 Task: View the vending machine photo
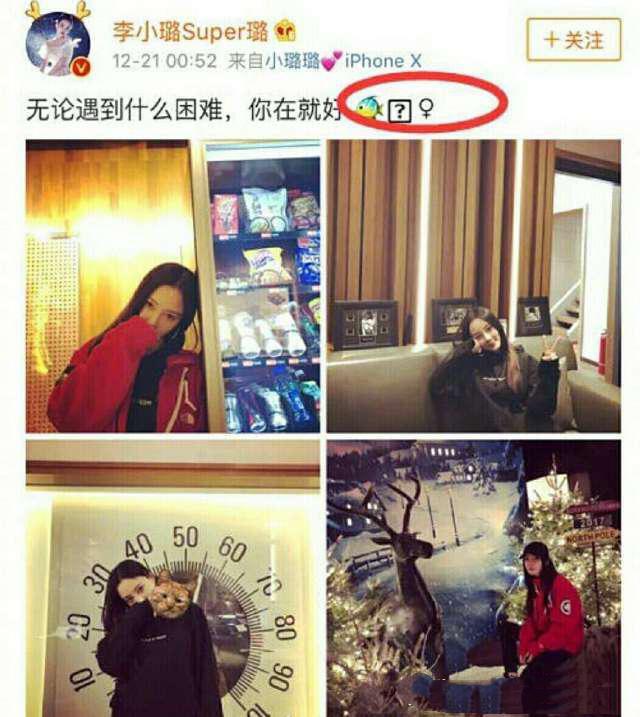click(173, 286)
